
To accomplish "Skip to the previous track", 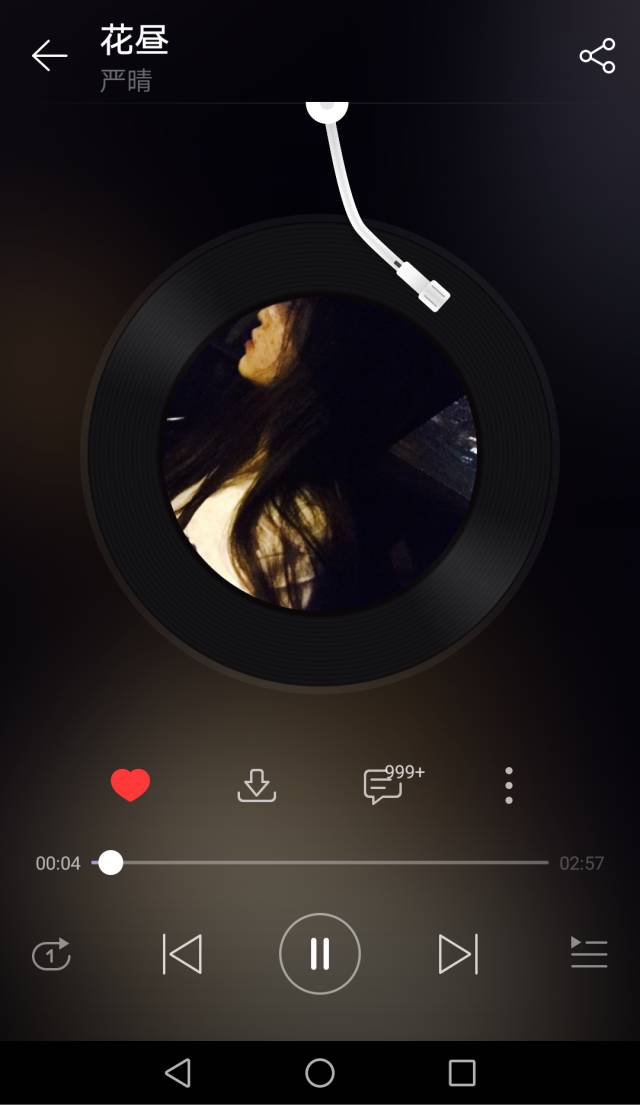I will pyautogui.click(x=182, y=954).
